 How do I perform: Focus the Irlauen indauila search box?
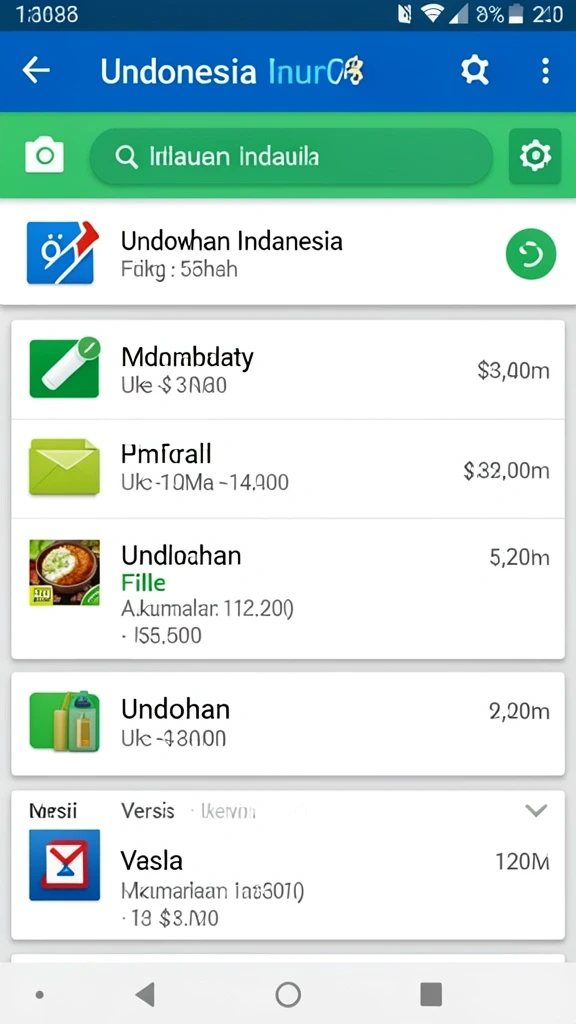291,157
